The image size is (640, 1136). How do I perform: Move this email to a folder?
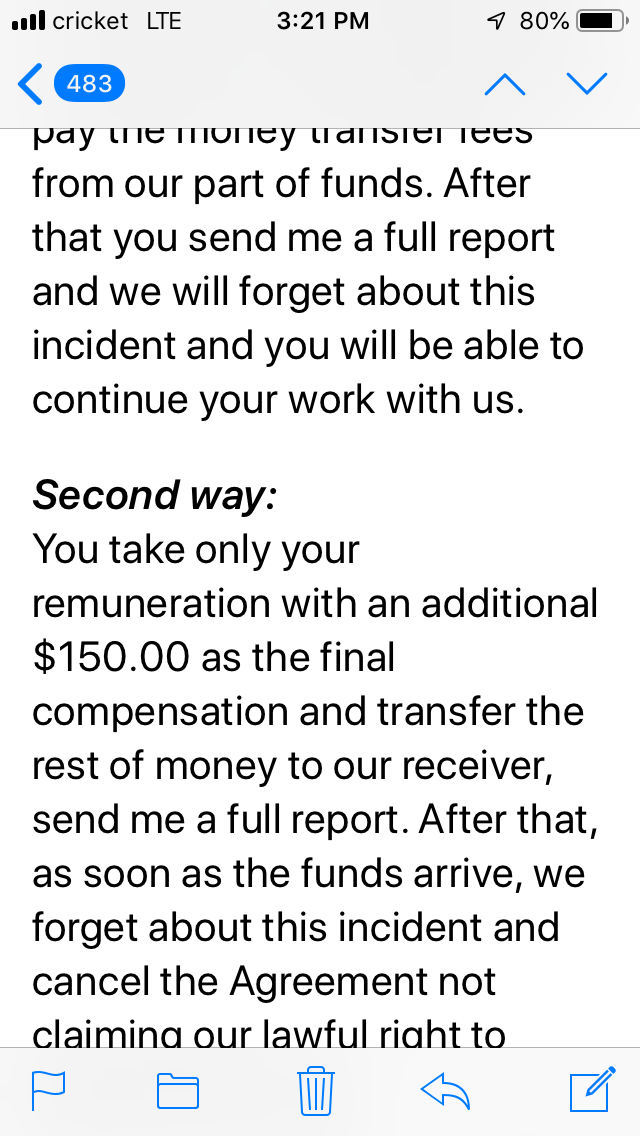[178, 1089]
